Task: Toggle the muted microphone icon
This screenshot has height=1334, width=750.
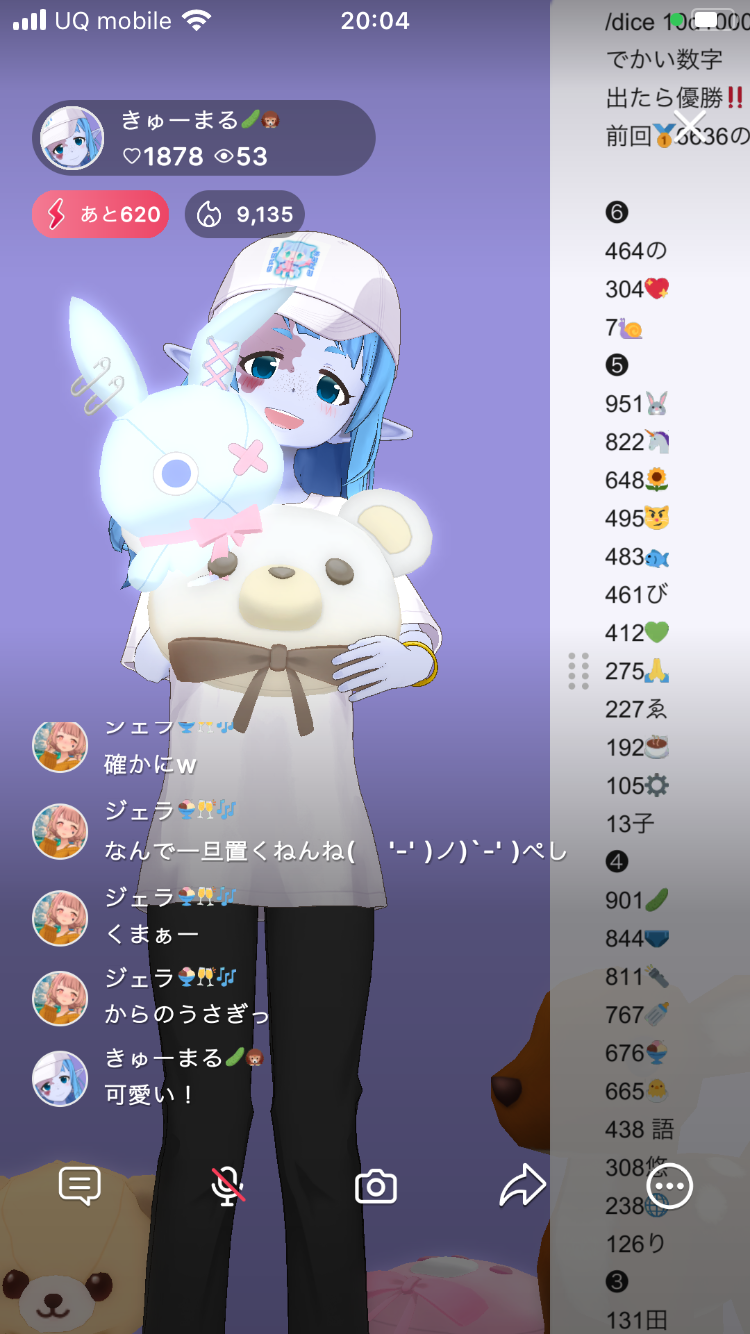Action: pos(228,1187)
